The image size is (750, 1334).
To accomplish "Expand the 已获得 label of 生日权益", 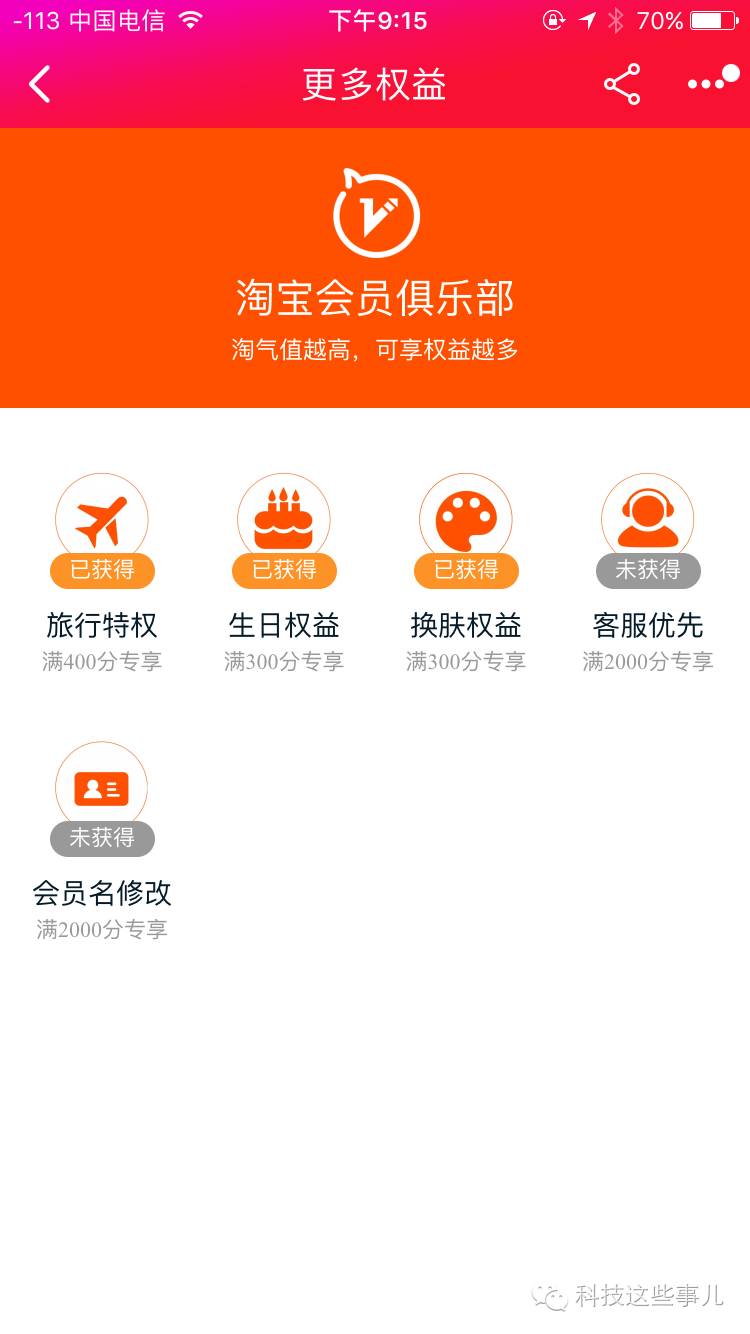I will [283, 570].
